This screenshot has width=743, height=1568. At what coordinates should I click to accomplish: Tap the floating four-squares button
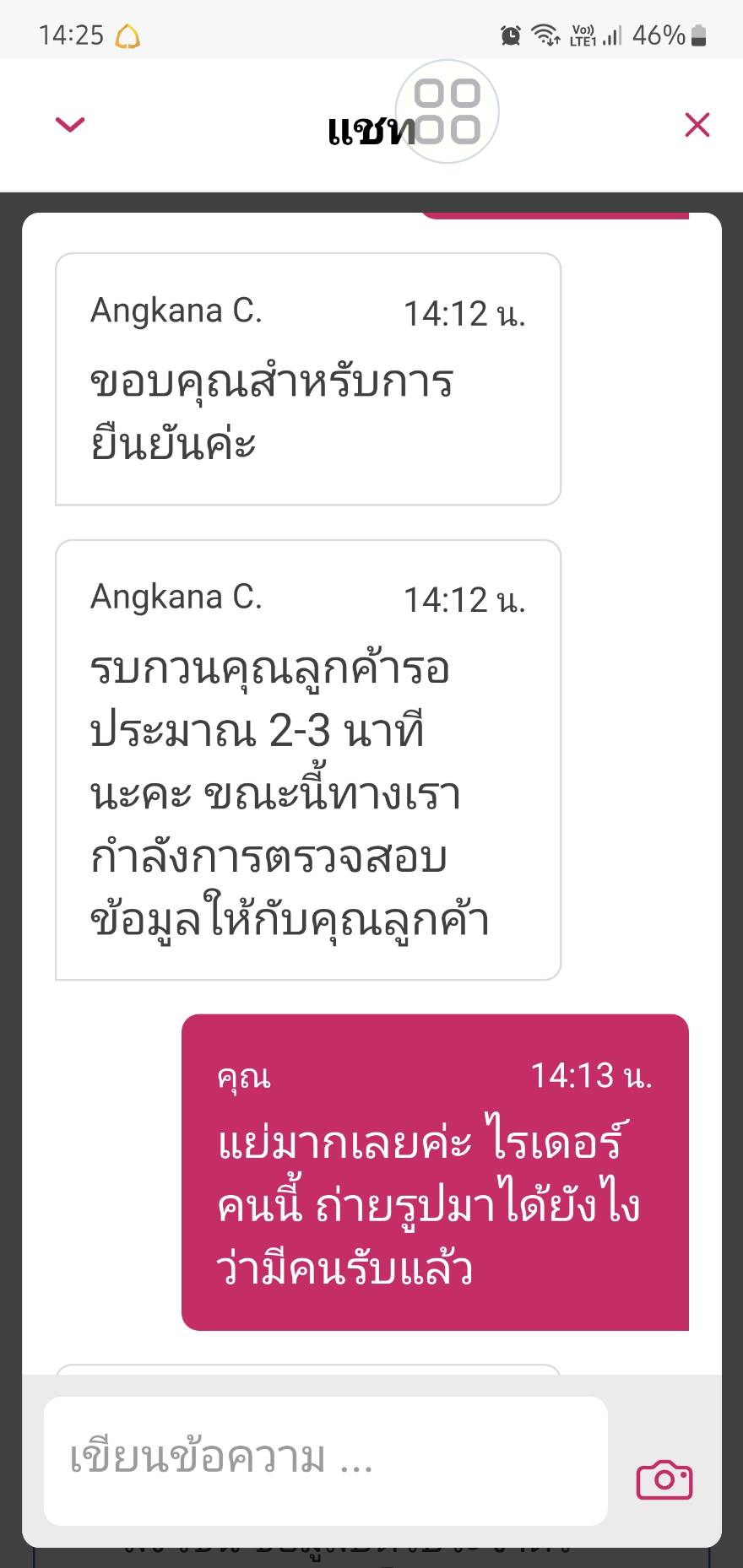tap(447, 111)
